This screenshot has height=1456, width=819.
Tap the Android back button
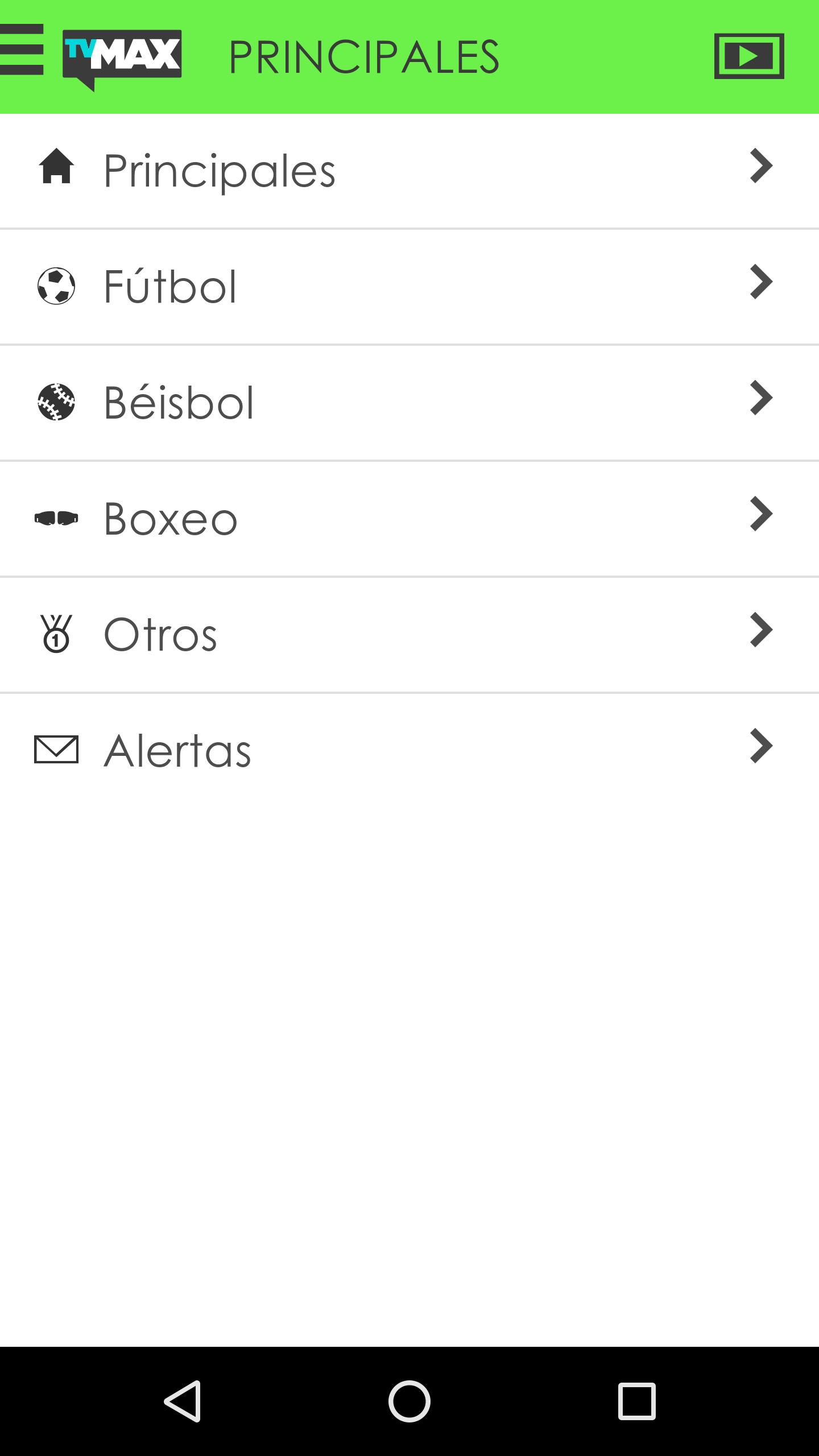click(183, 1401)
